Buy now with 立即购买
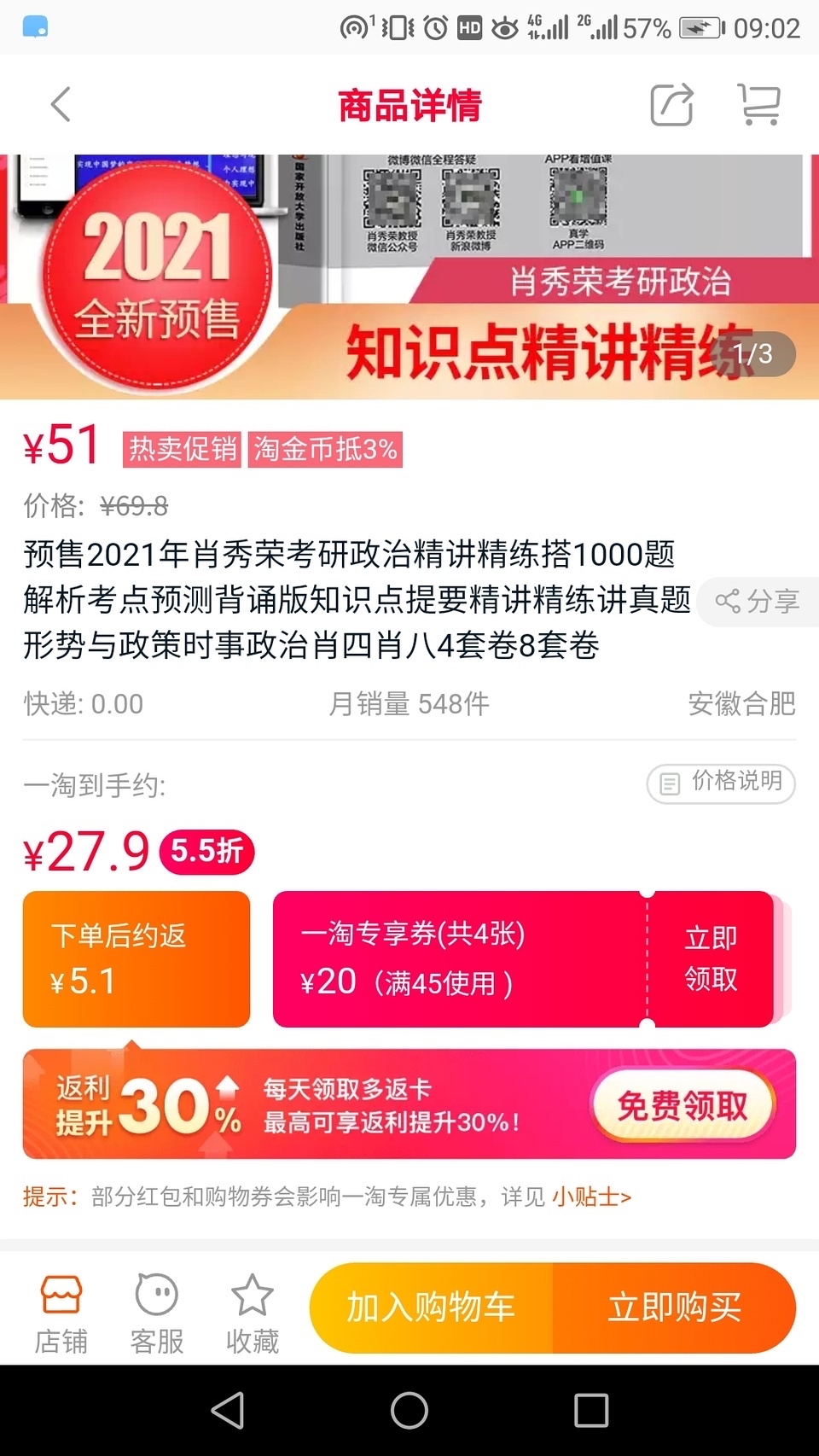 point(674,1307)
